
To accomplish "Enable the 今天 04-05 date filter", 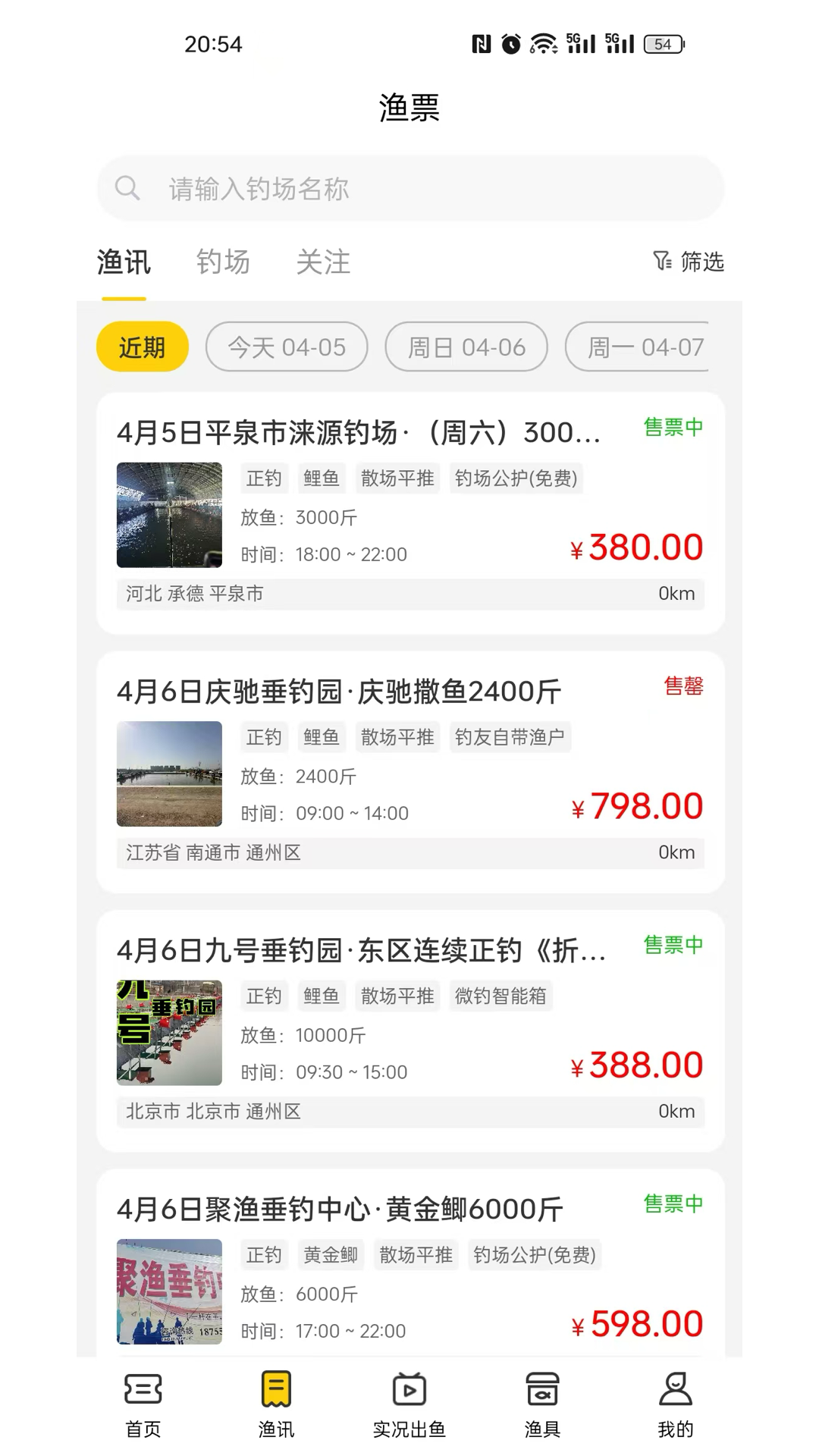I will (x=287, y=347).
